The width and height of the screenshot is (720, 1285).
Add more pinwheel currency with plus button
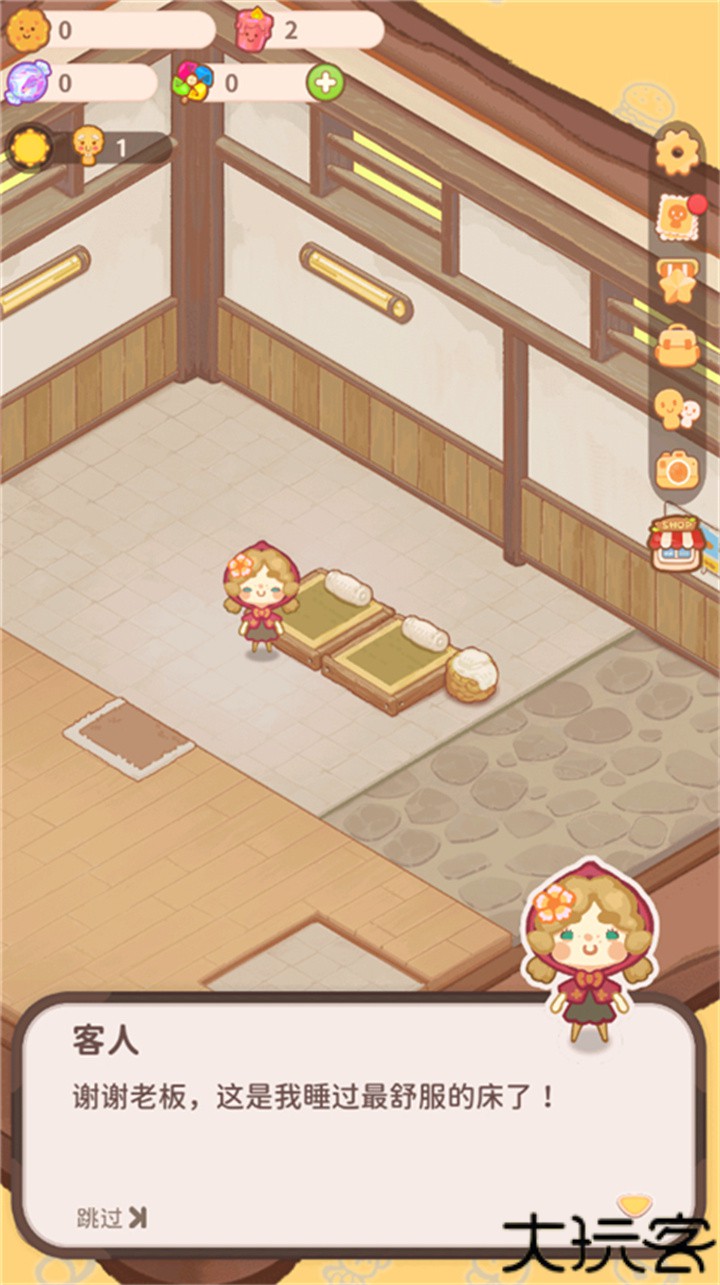tap(324, 83)
